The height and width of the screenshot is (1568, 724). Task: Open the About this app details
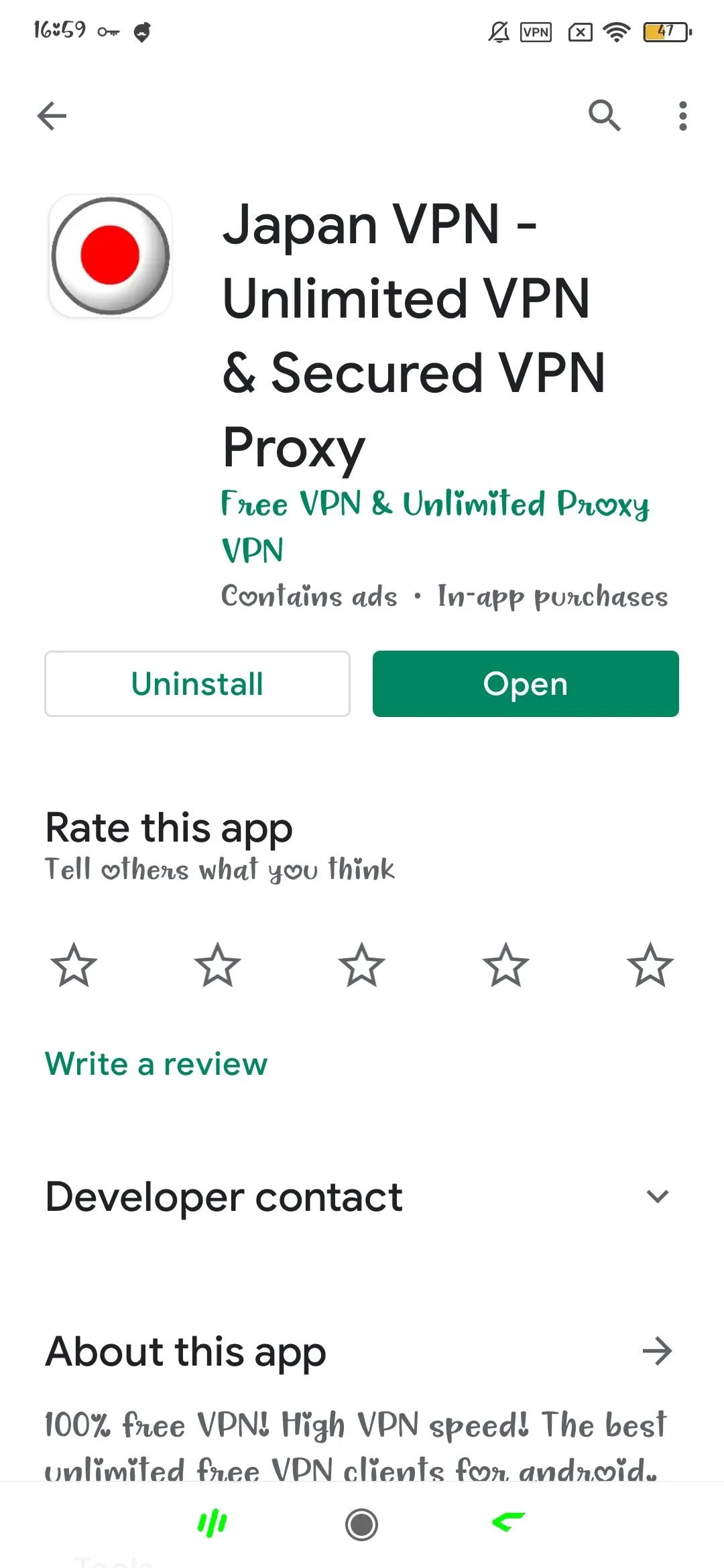[x=657, y=1351]
